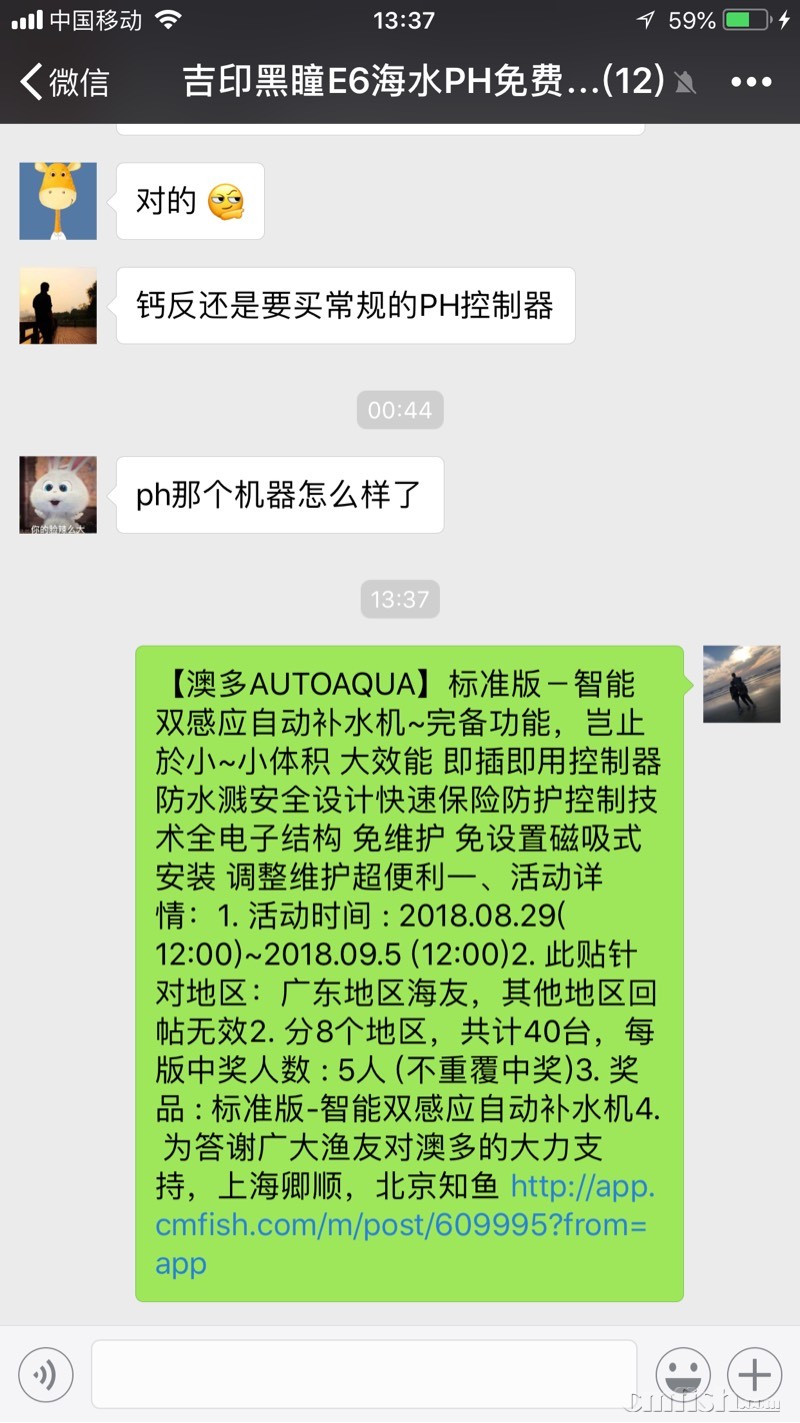The image size is (800, 1423).
Task: Focus the message text field
Action: 364,1375
